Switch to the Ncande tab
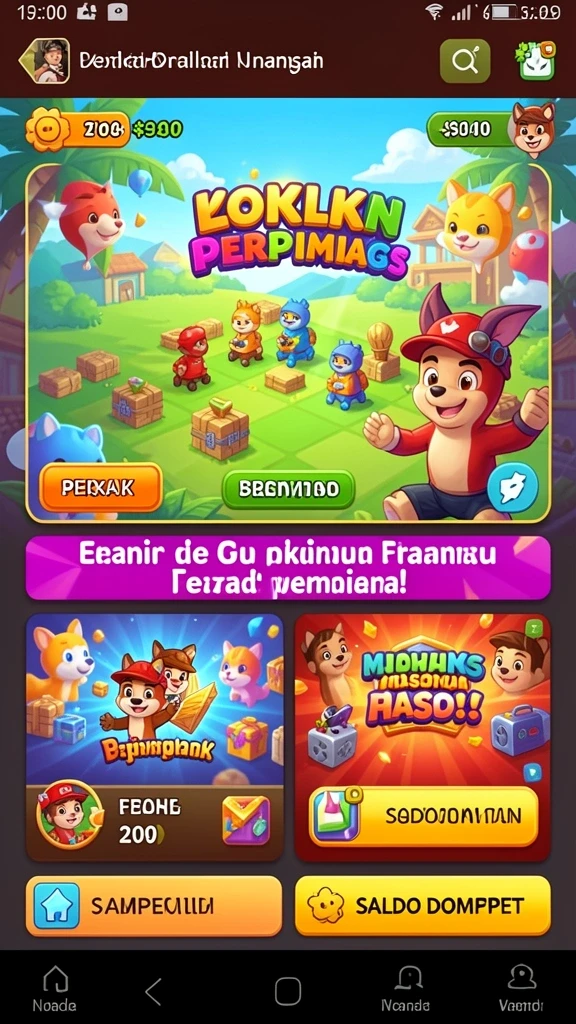 click(406, 988)
